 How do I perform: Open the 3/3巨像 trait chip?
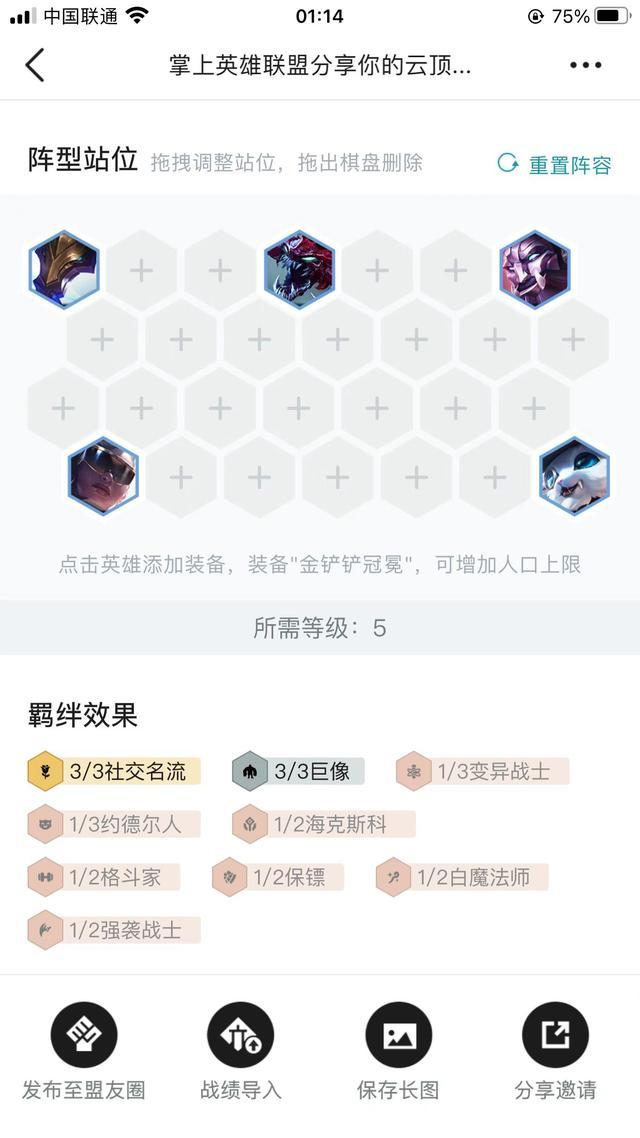298,772
